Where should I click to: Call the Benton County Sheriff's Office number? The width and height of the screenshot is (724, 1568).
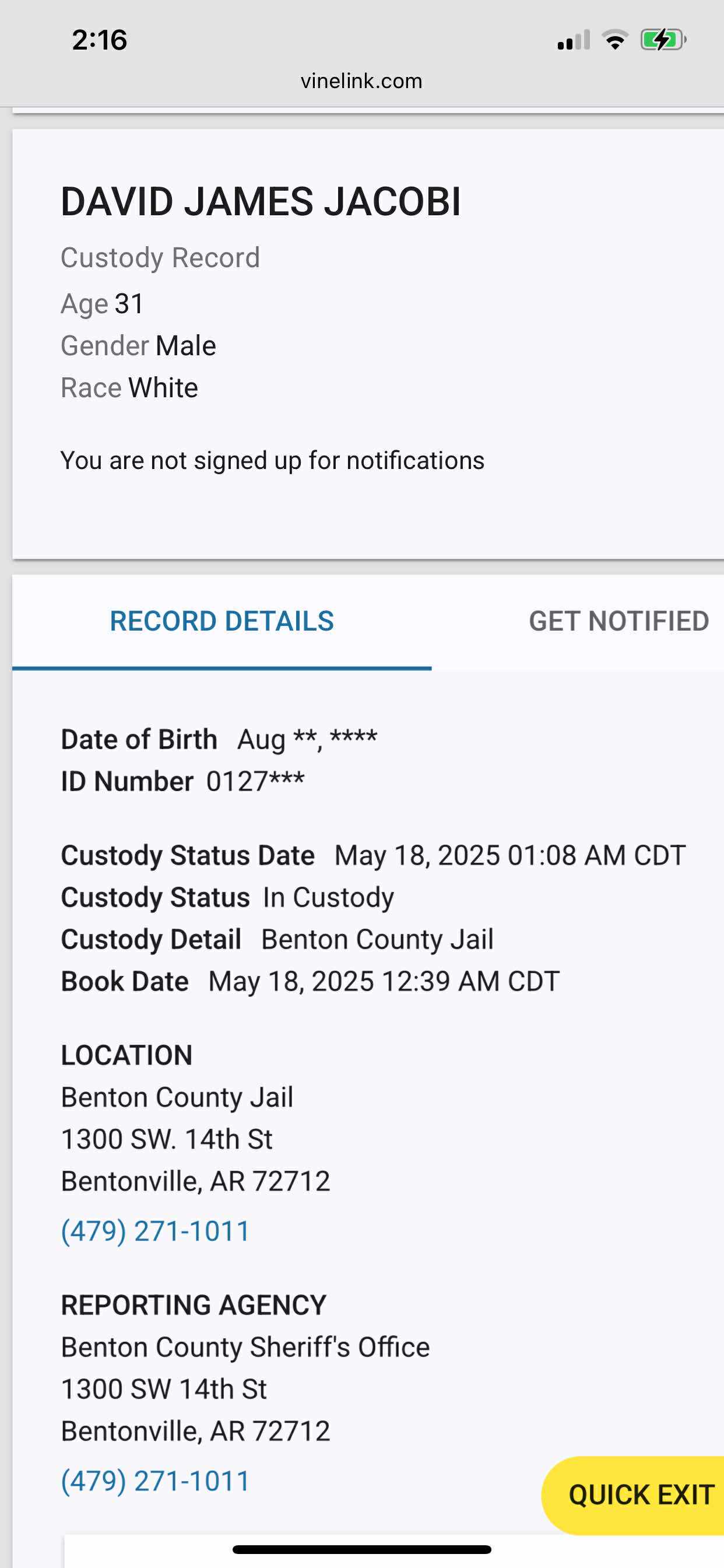[x=155, y=1480]
